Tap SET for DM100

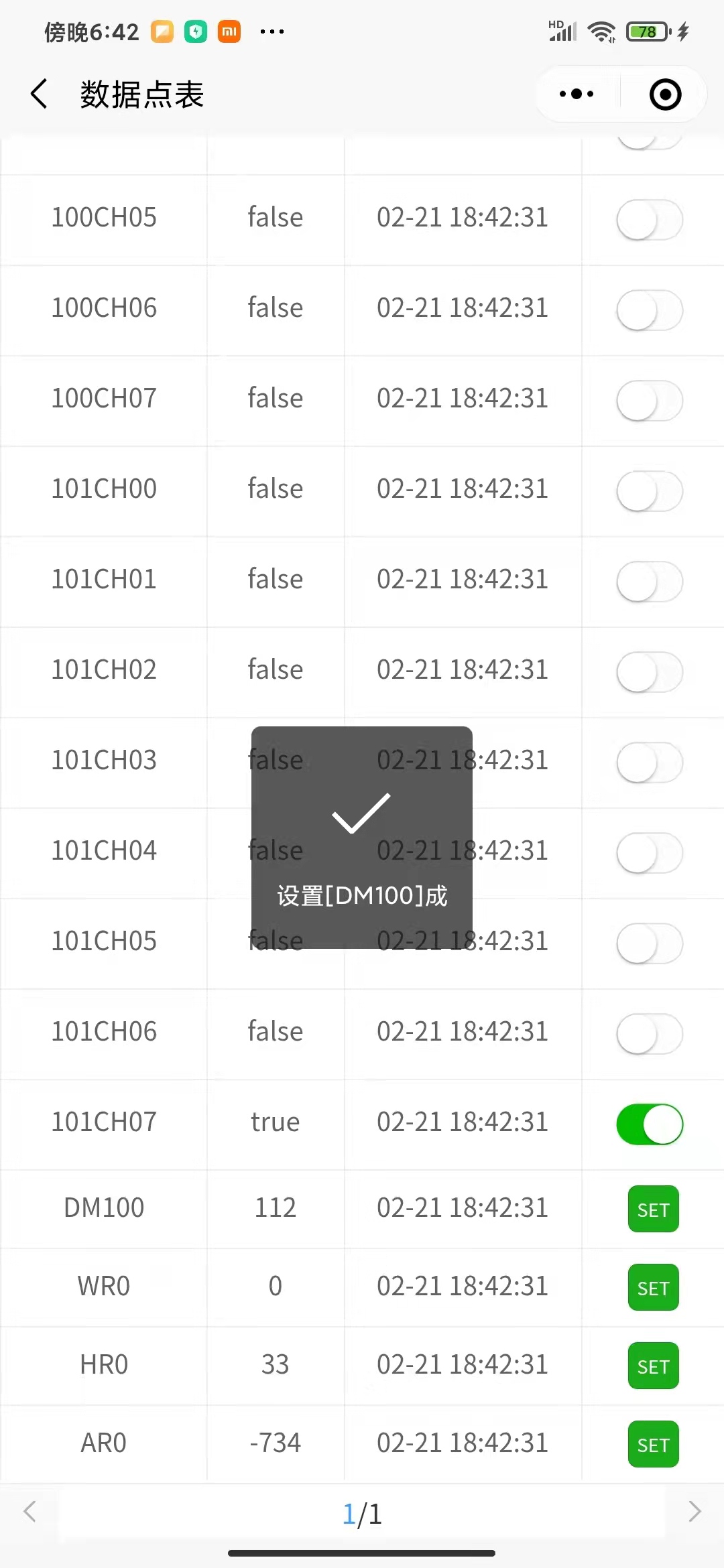pos(653,1209)
